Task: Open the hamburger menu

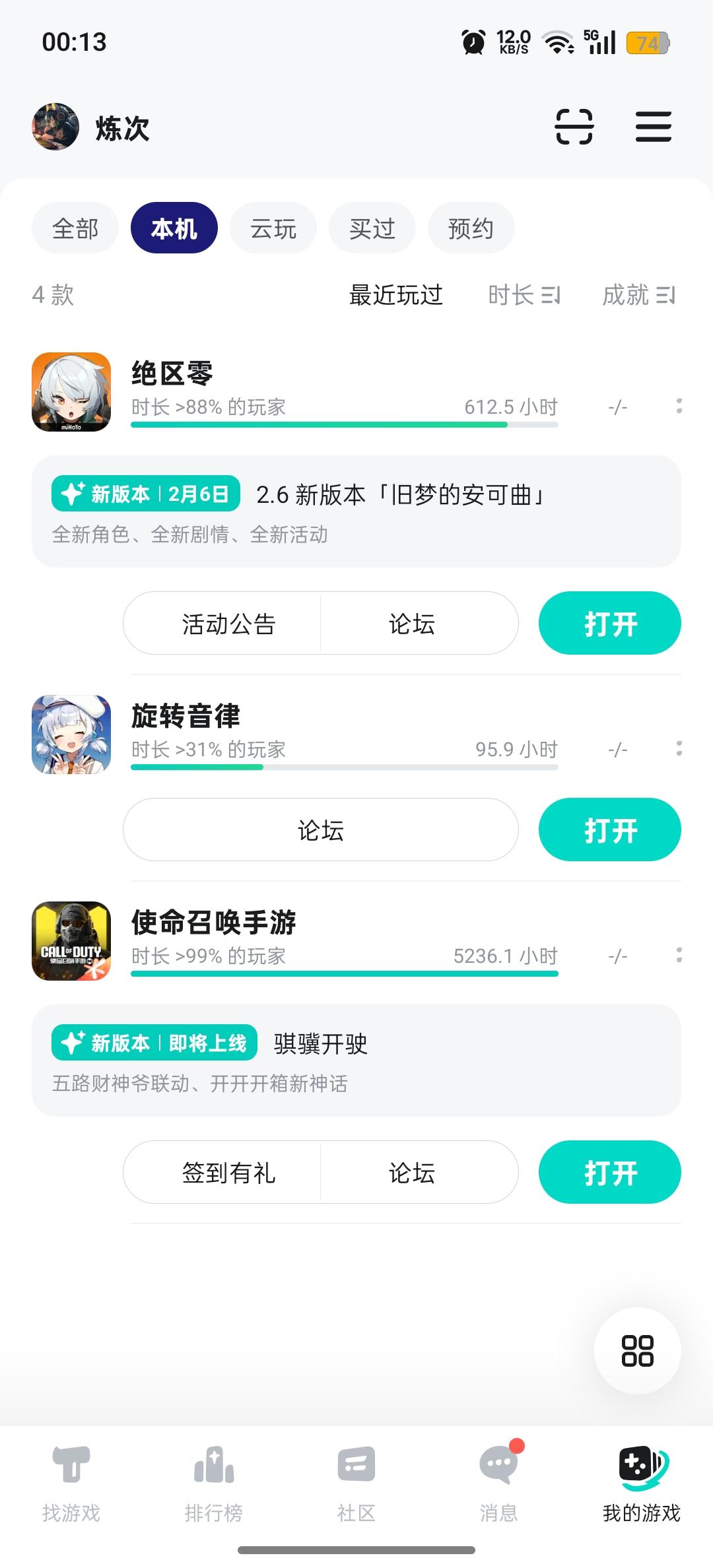Action: (653, 127)
